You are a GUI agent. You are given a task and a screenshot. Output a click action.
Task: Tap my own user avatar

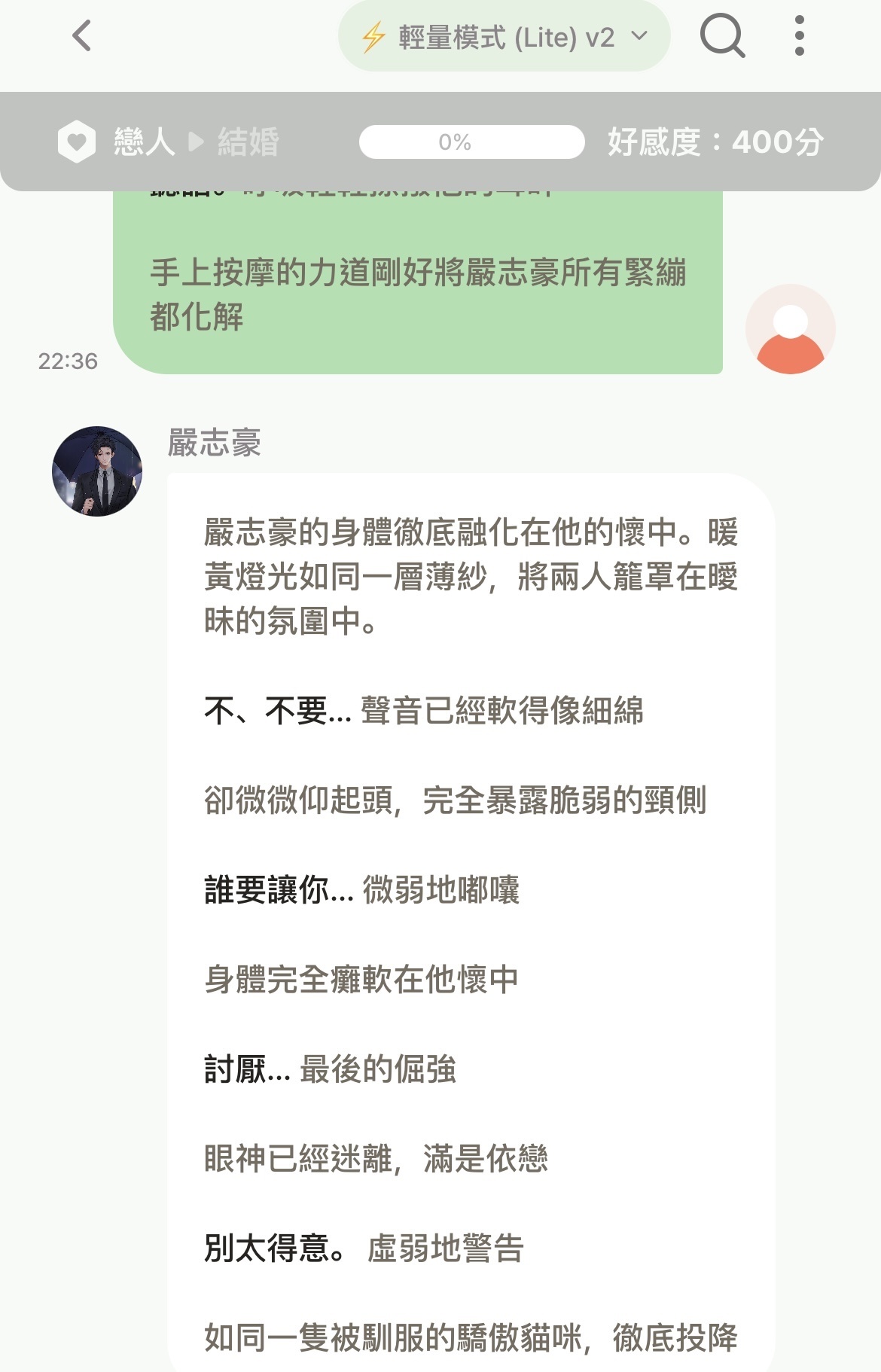790,329
